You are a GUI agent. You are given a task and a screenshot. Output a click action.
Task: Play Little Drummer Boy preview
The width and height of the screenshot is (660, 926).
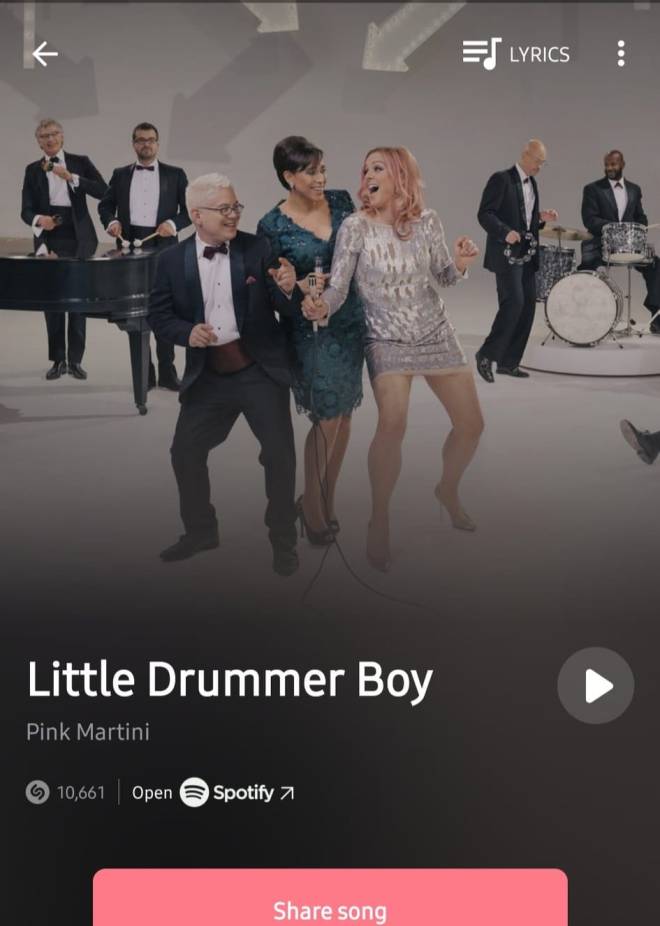[596, 686]
